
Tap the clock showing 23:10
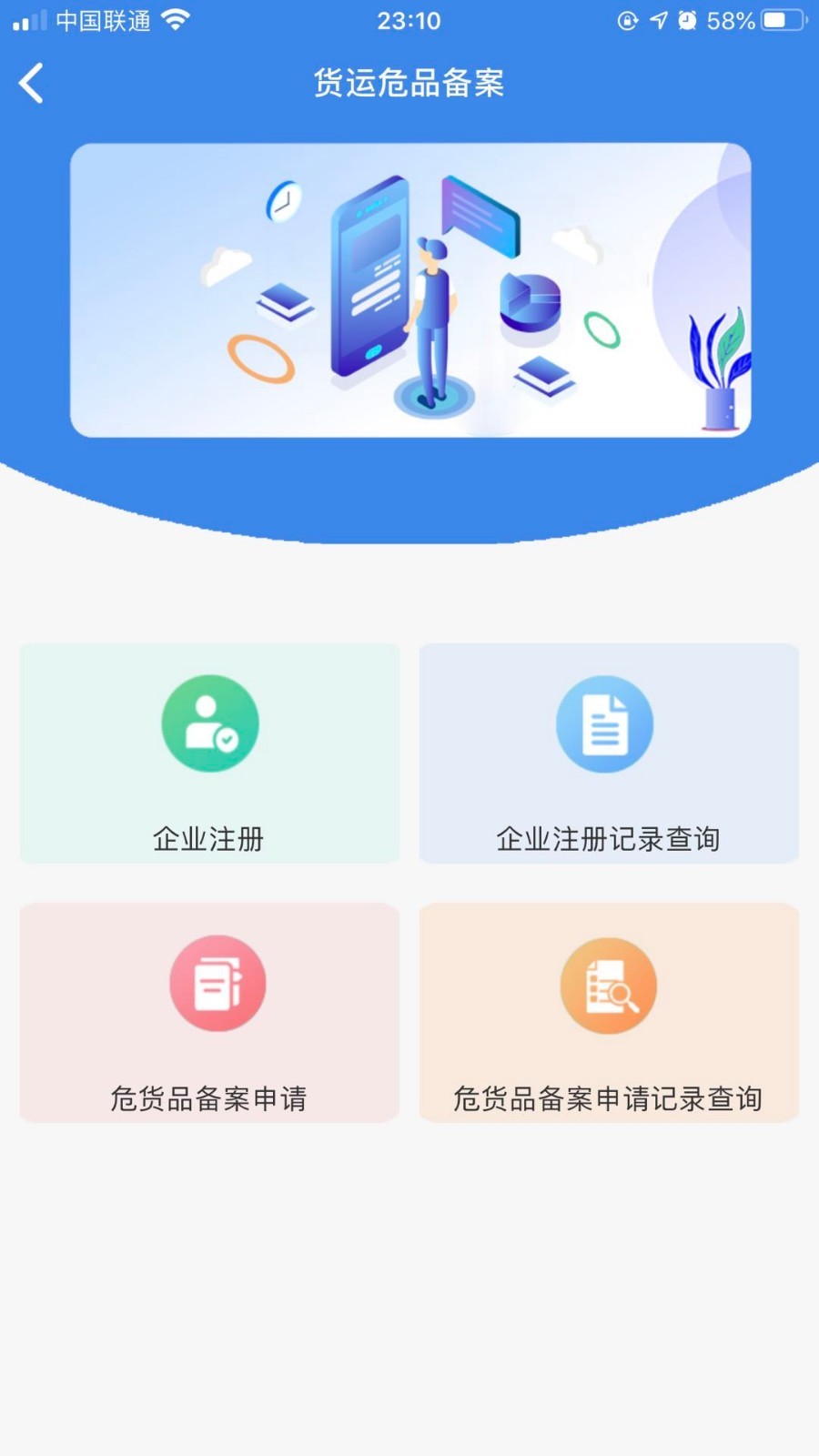point(409,19)
